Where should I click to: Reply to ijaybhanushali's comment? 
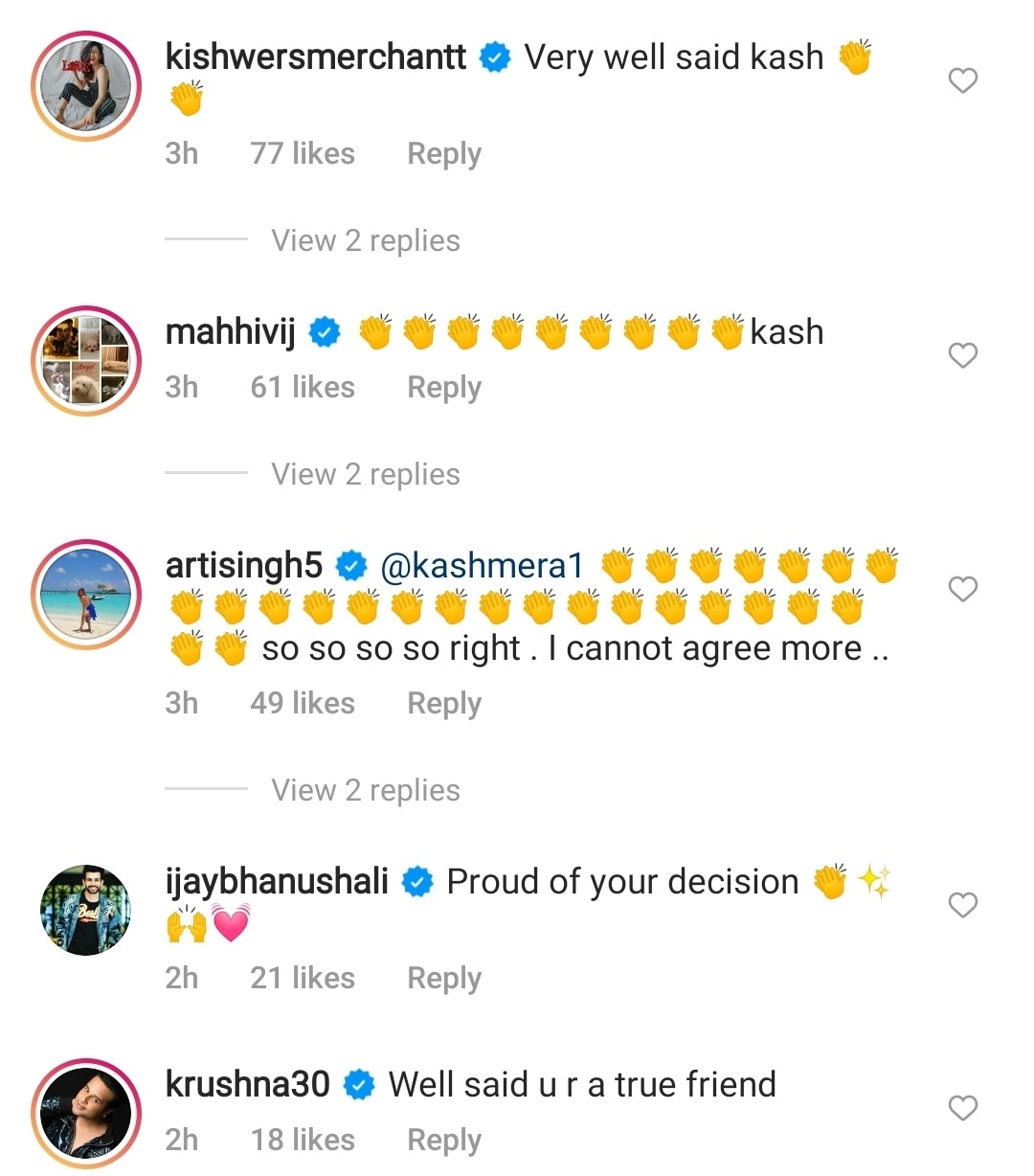pyautogui.click(x=443, y=979)
